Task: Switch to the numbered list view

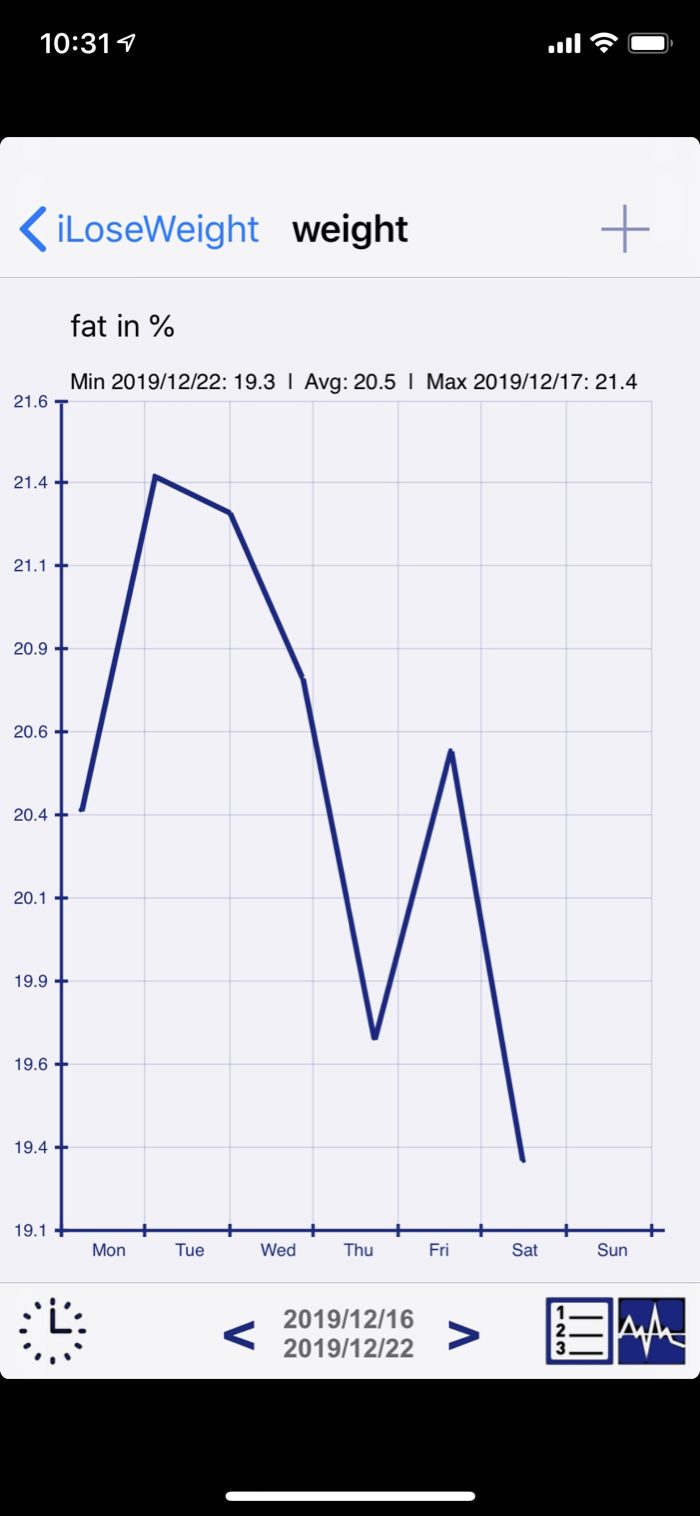Action: [x=579, y=1331]
